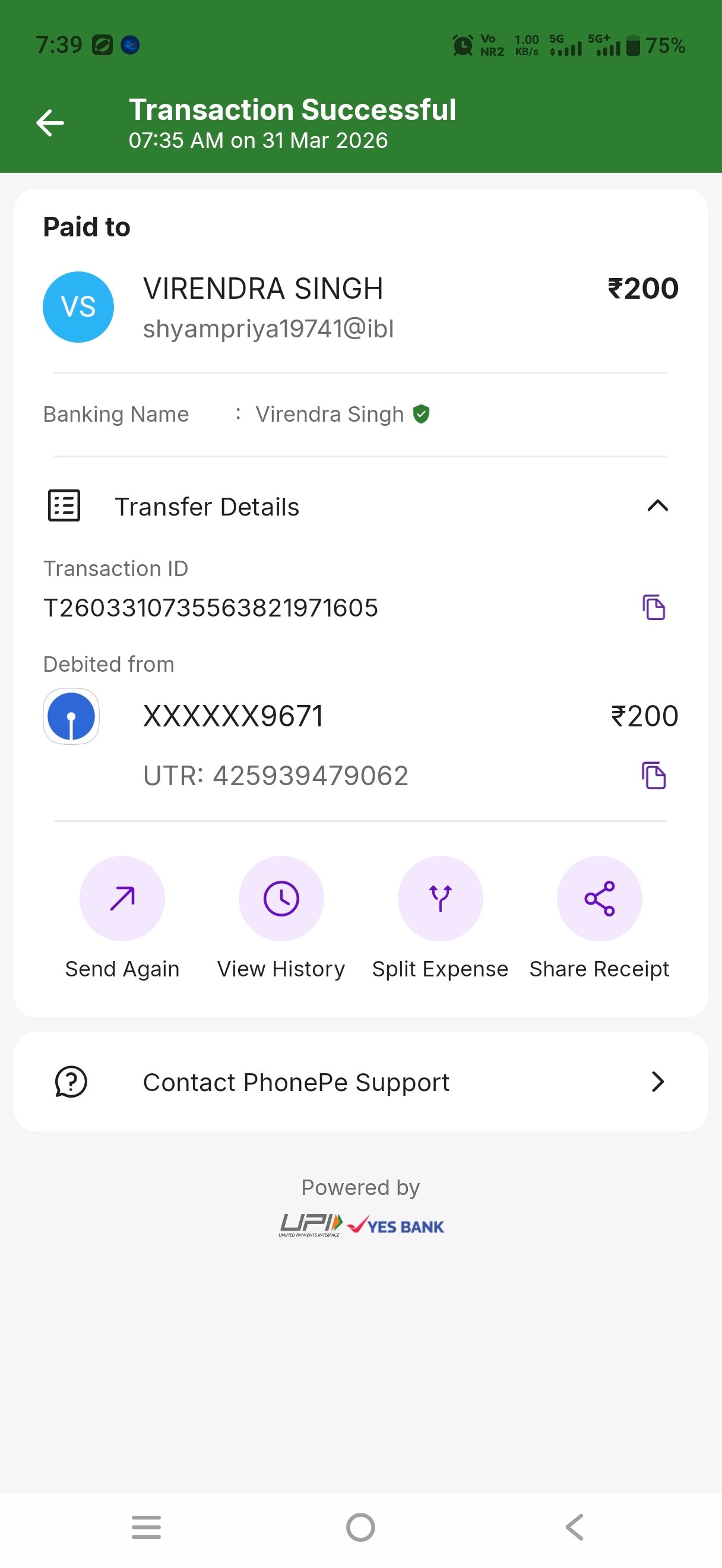
Task: Open recent apps from navigation bar
Action: pos(147,1527)
